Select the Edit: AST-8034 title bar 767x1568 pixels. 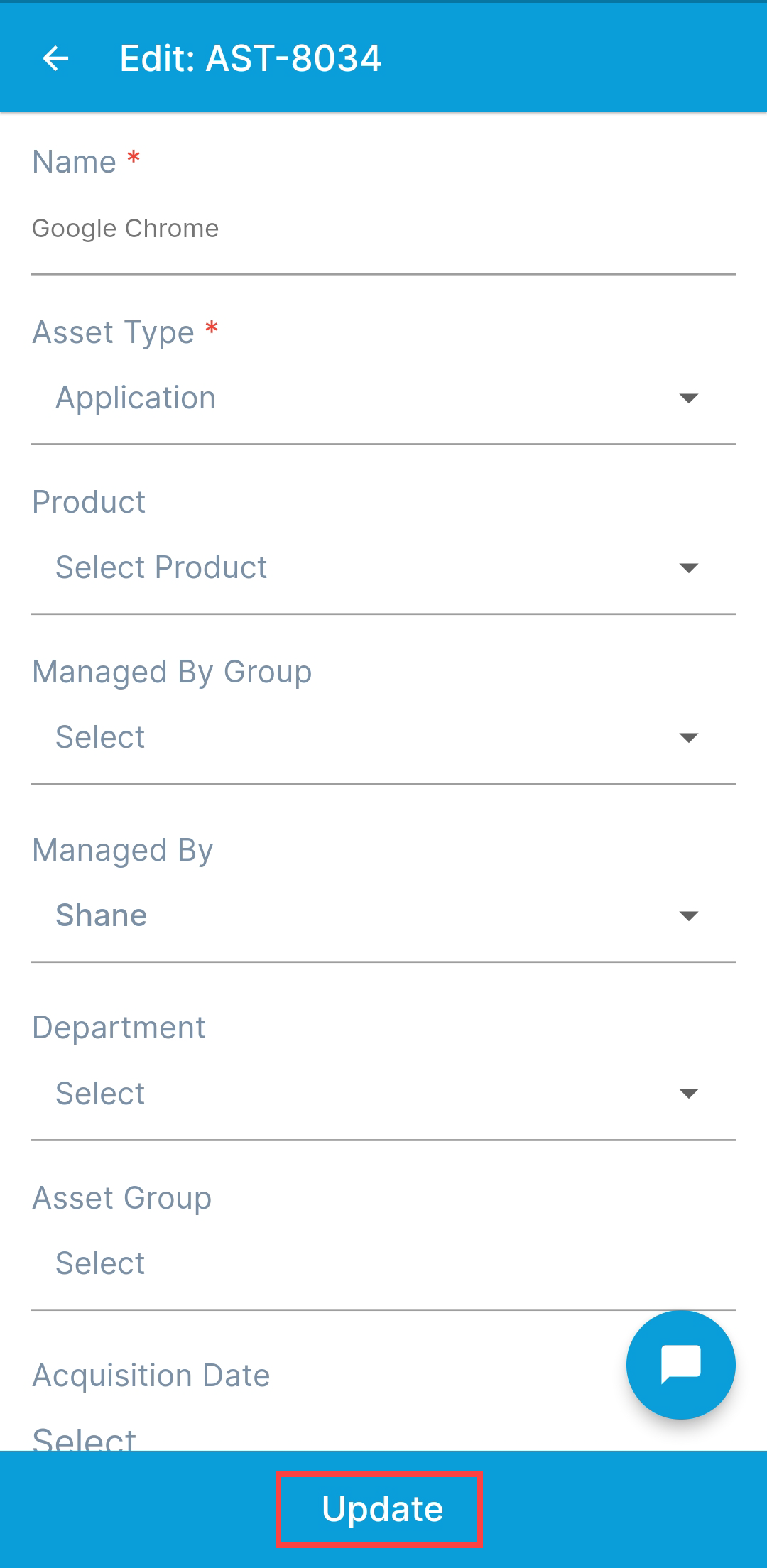point(251,58)
